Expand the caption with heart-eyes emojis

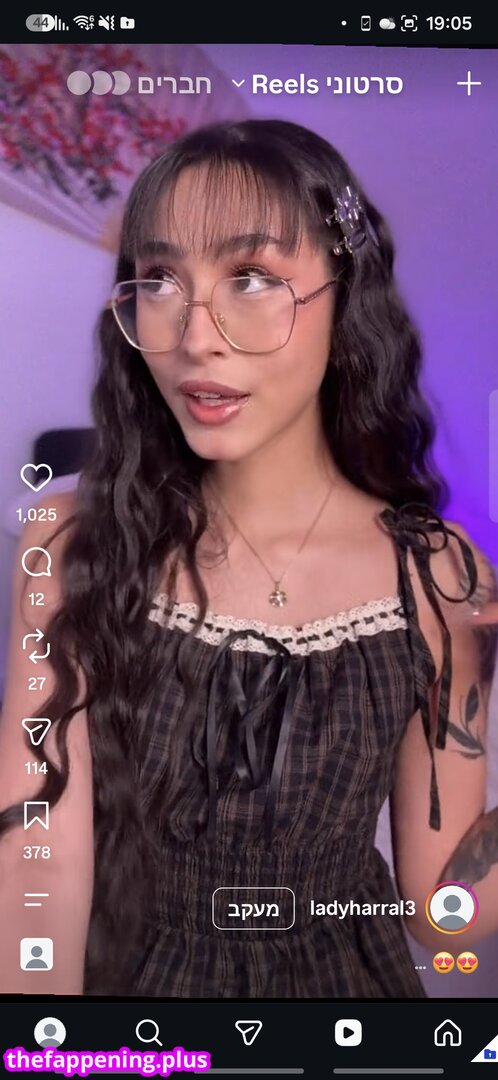(x=447, y=963)
